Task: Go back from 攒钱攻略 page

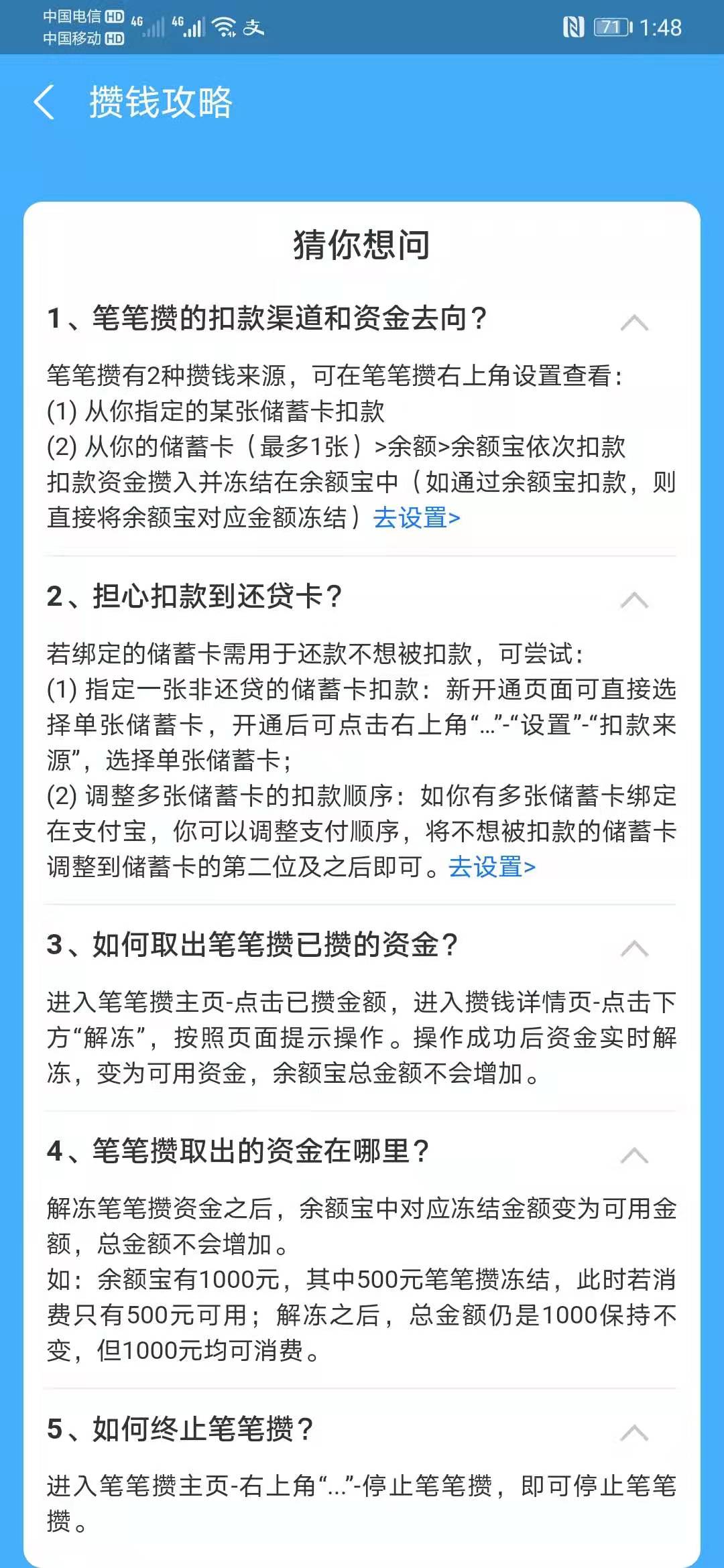Action: click(44, 103)
